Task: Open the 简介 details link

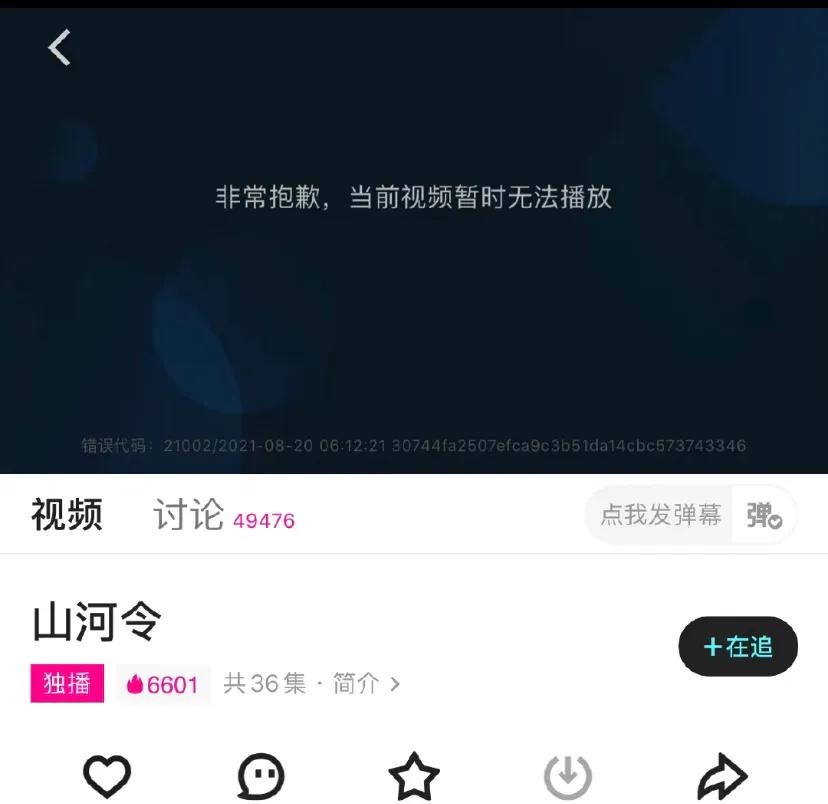Action: [x=366, y=684]
